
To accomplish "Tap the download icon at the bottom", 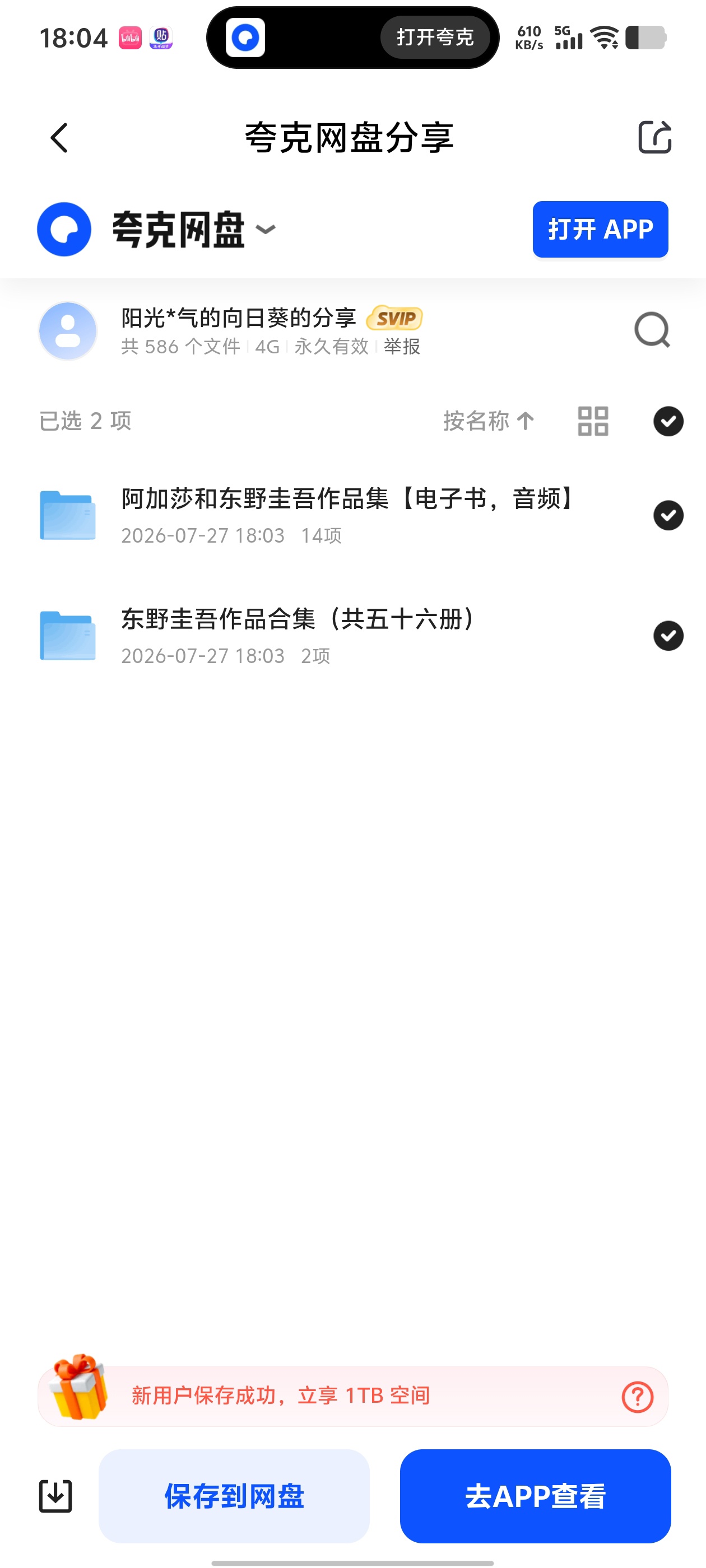I will click(x=55, y=1496).
